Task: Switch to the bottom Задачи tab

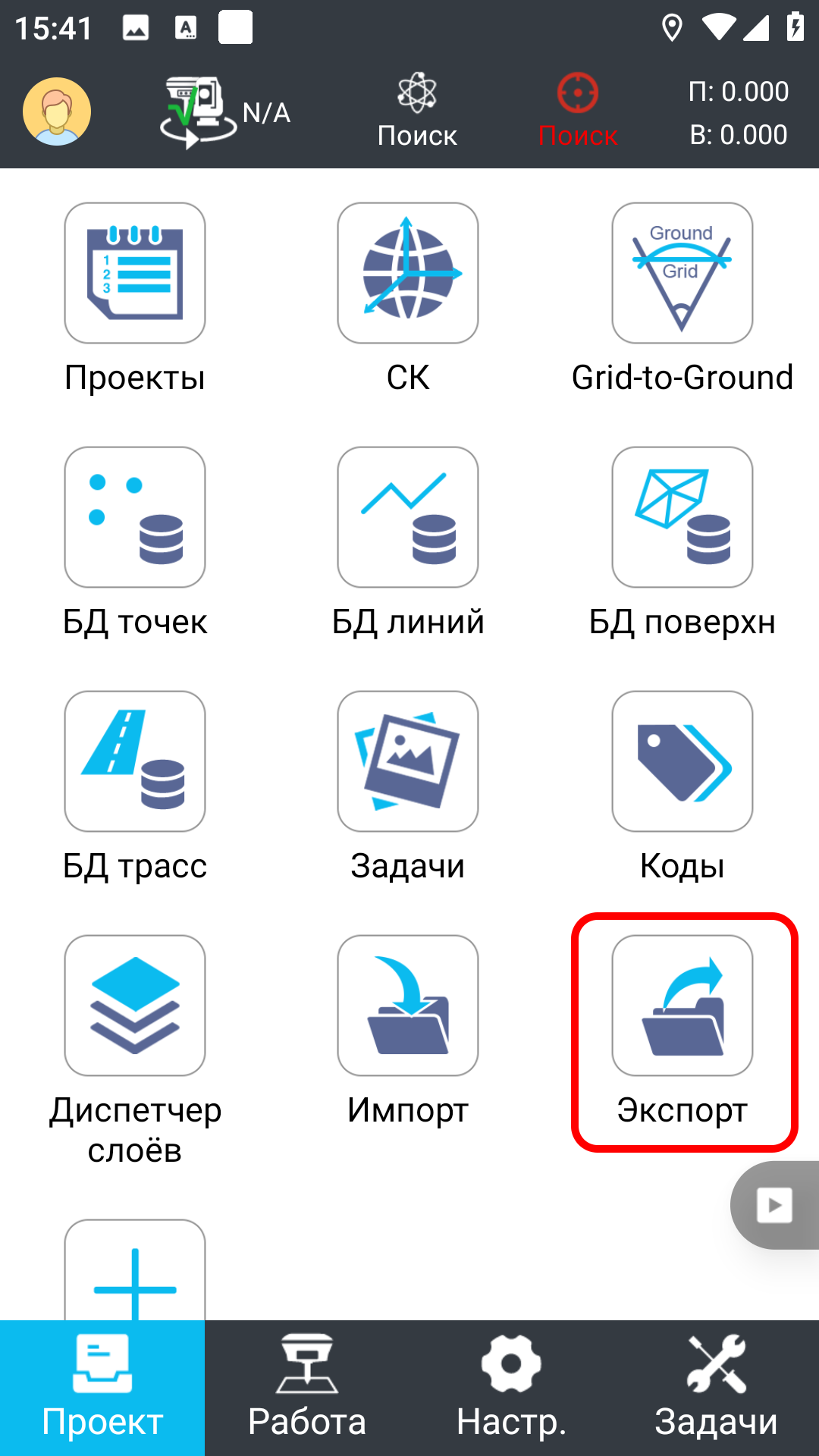Action: (717, 1388)
